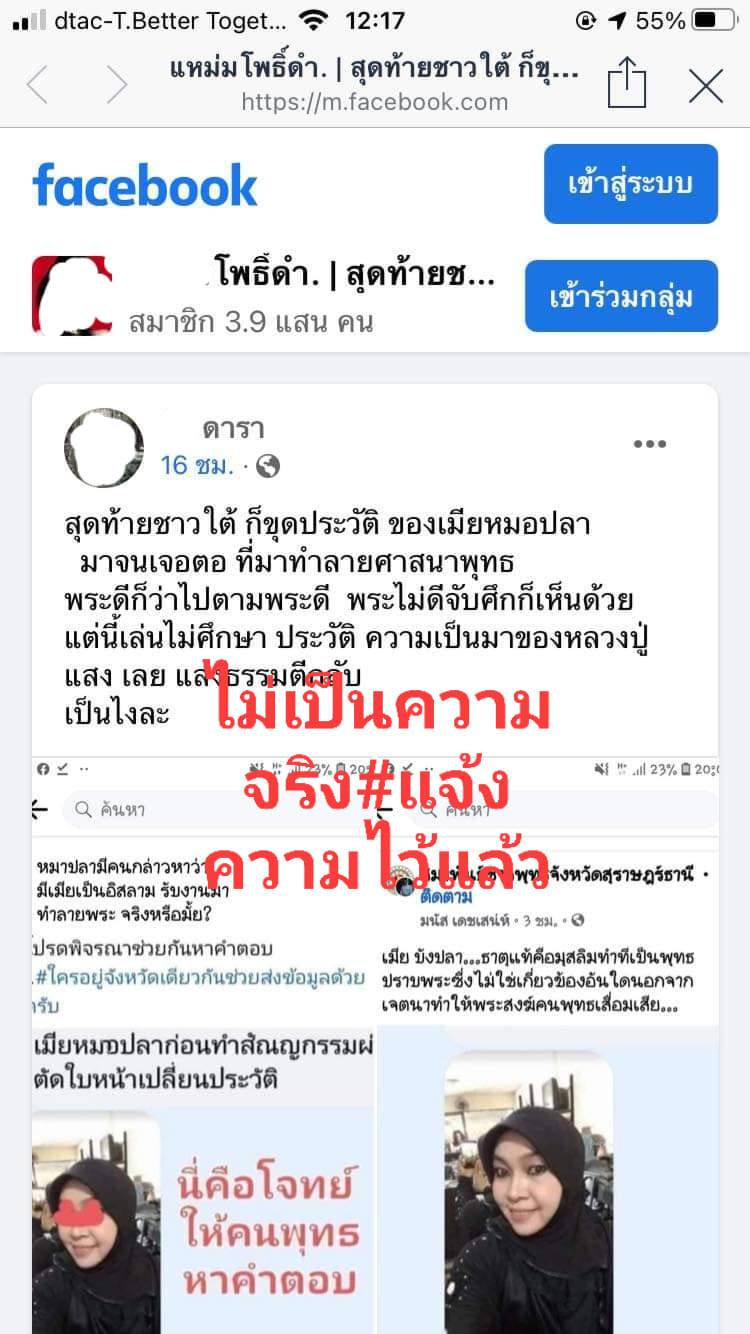Go back with the left arrow
The height and width of the screenshot is (1334, 750).
[x=38, y=85]
